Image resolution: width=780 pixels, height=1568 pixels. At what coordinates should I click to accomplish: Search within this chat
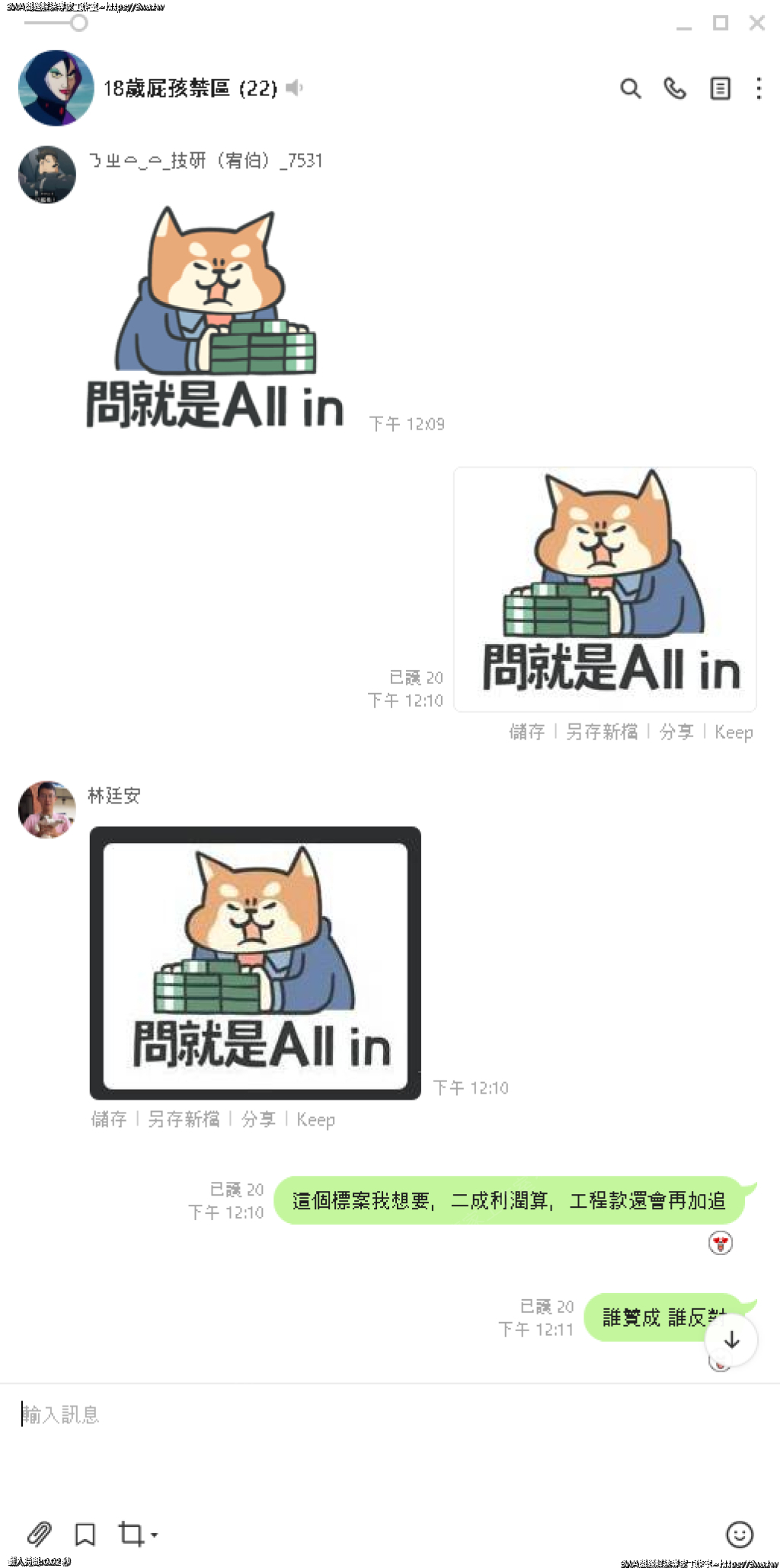tap(630, 88)
